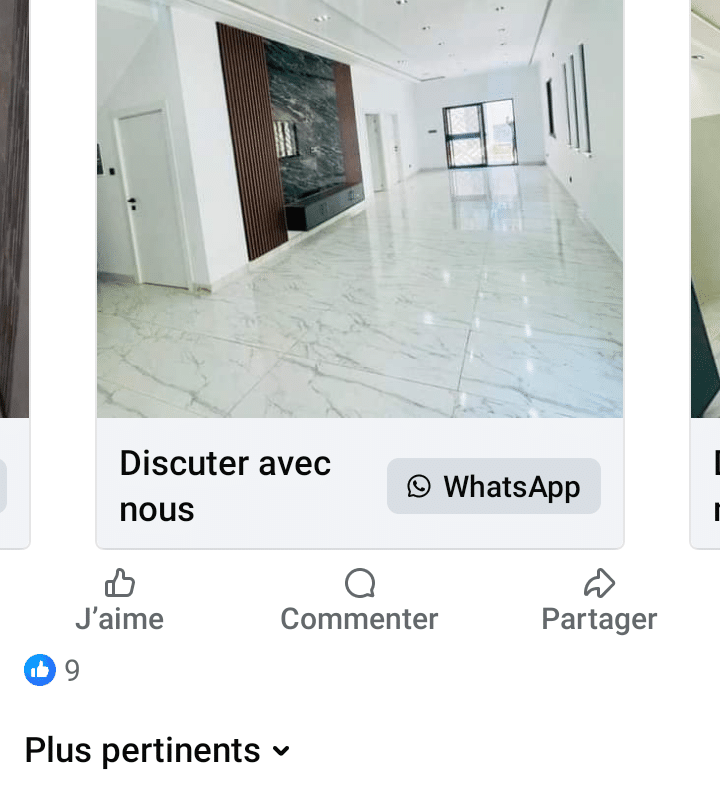
Task: Open WhatsApp chat from the ad card
Action: 494,487
